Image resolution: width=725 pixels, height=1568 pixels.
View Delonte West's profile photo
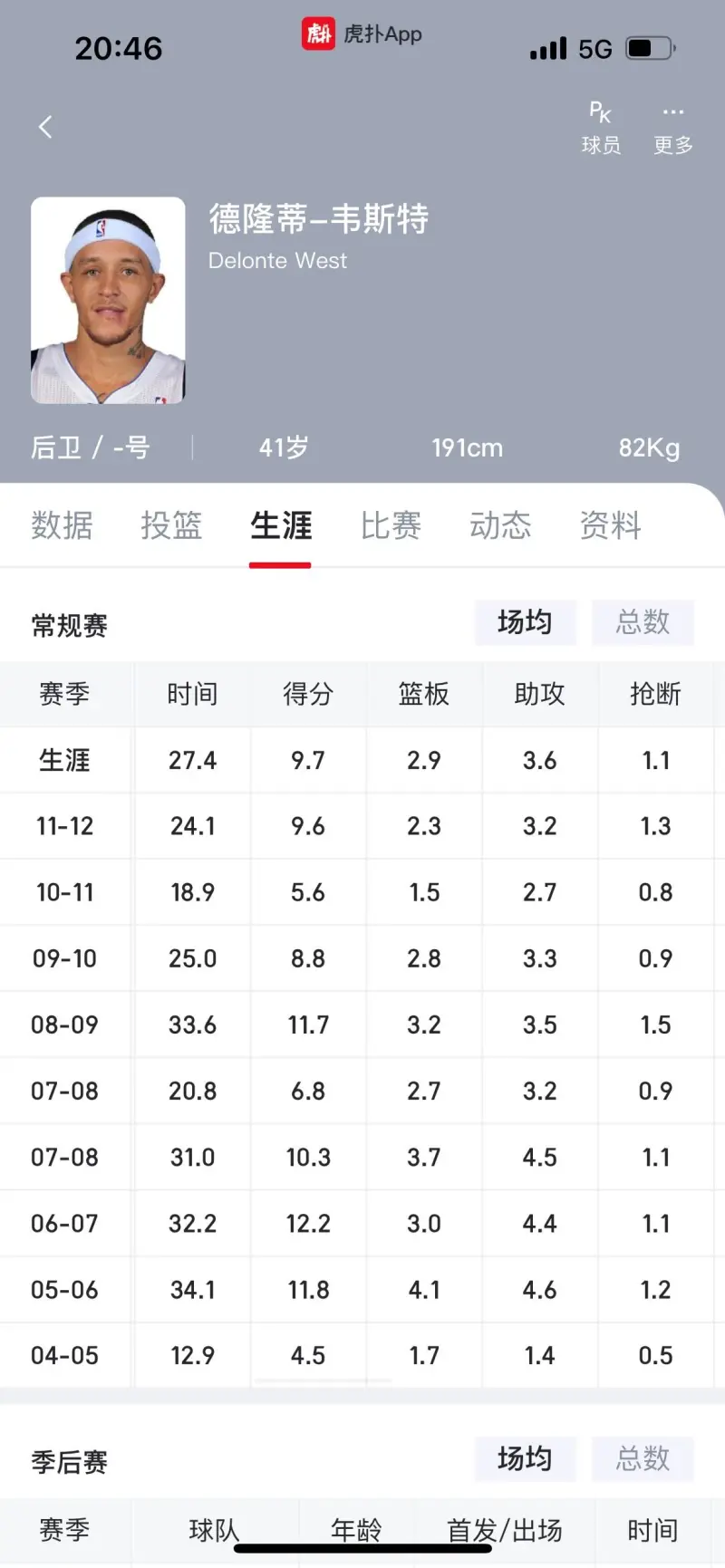click(x=108, y=300)
